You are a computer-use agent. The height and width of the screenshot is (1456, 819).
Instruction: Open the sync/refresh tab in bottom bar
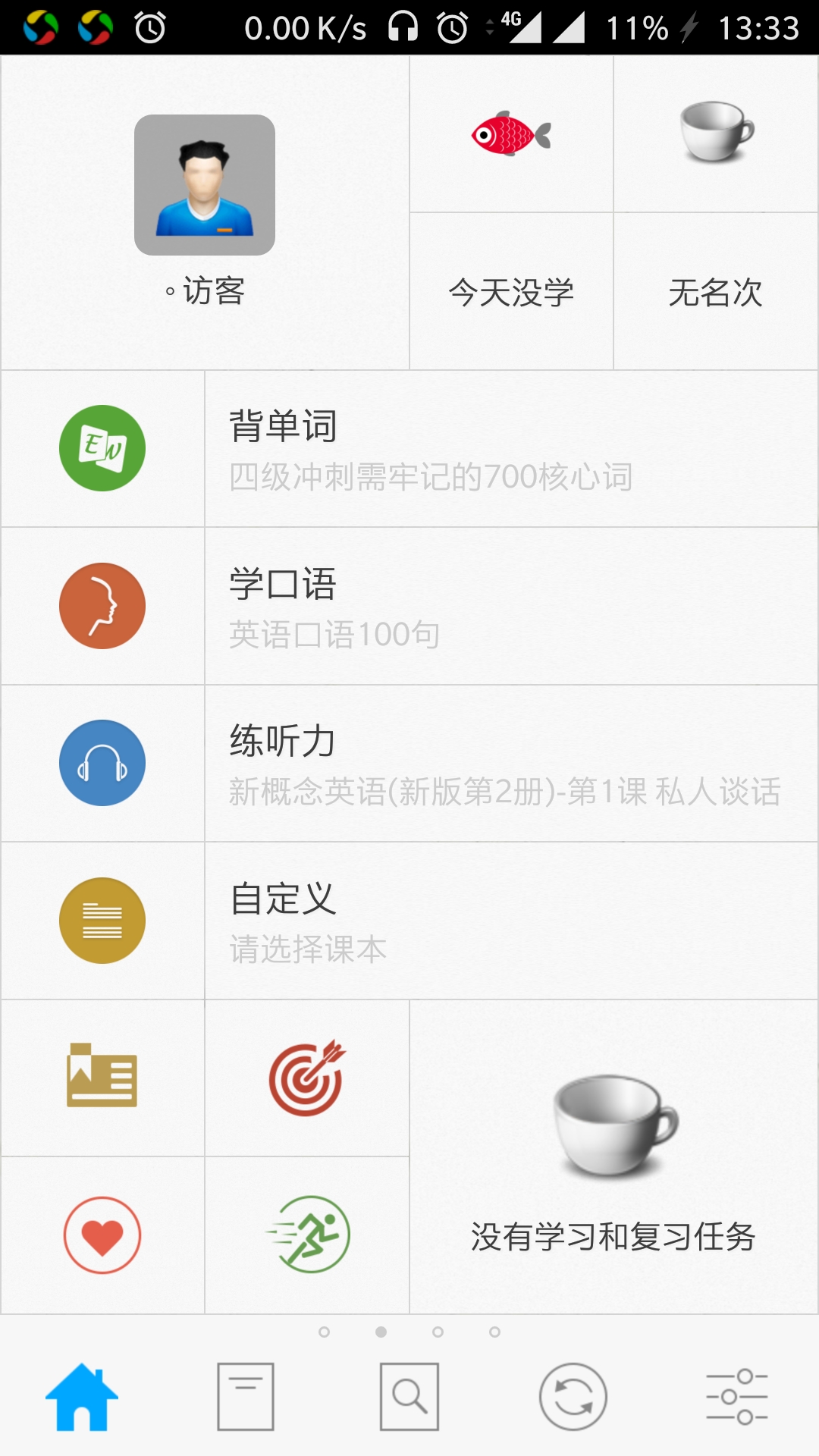573,1398
